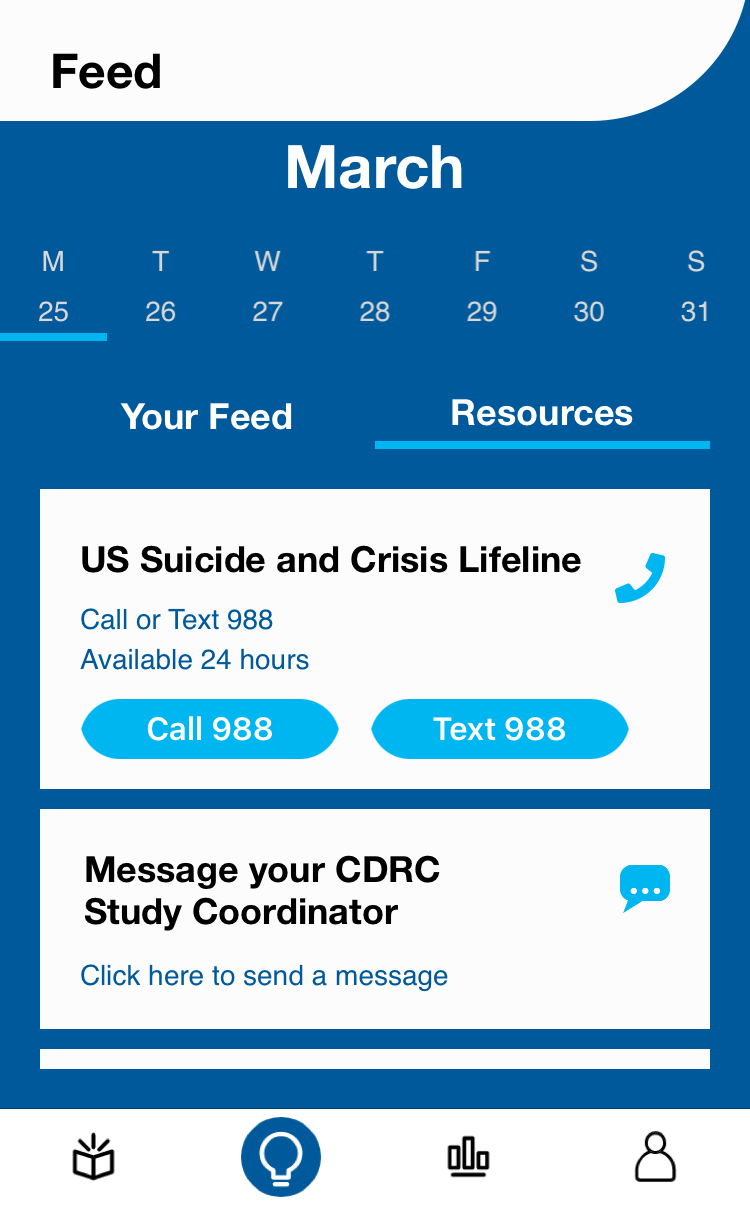Select the Resources tab
Image resolution: width=750 pixels, height=1207 pixels.
tap(541, 414)
